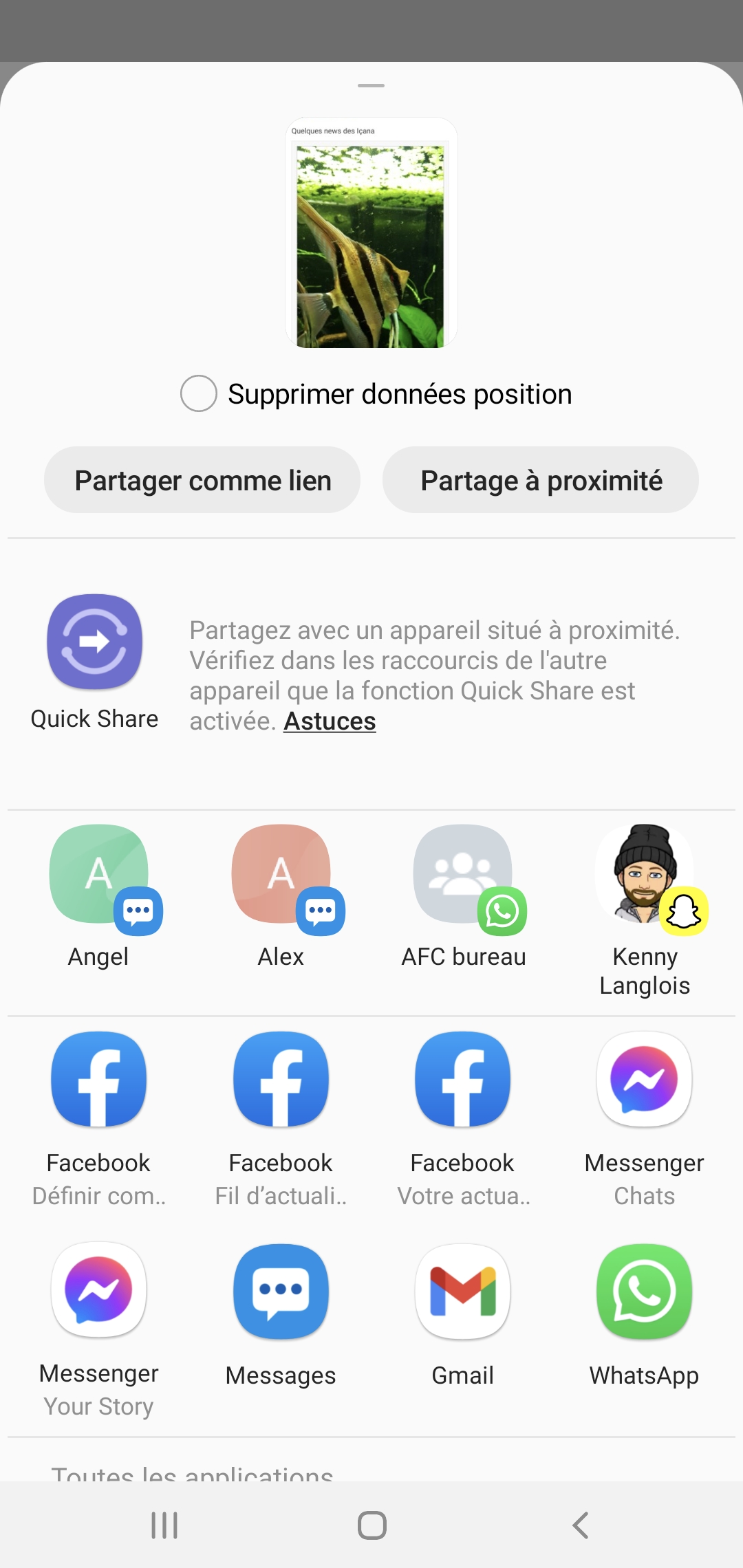
Task: Go back using system back button
Action: [x=581, y=1525]
